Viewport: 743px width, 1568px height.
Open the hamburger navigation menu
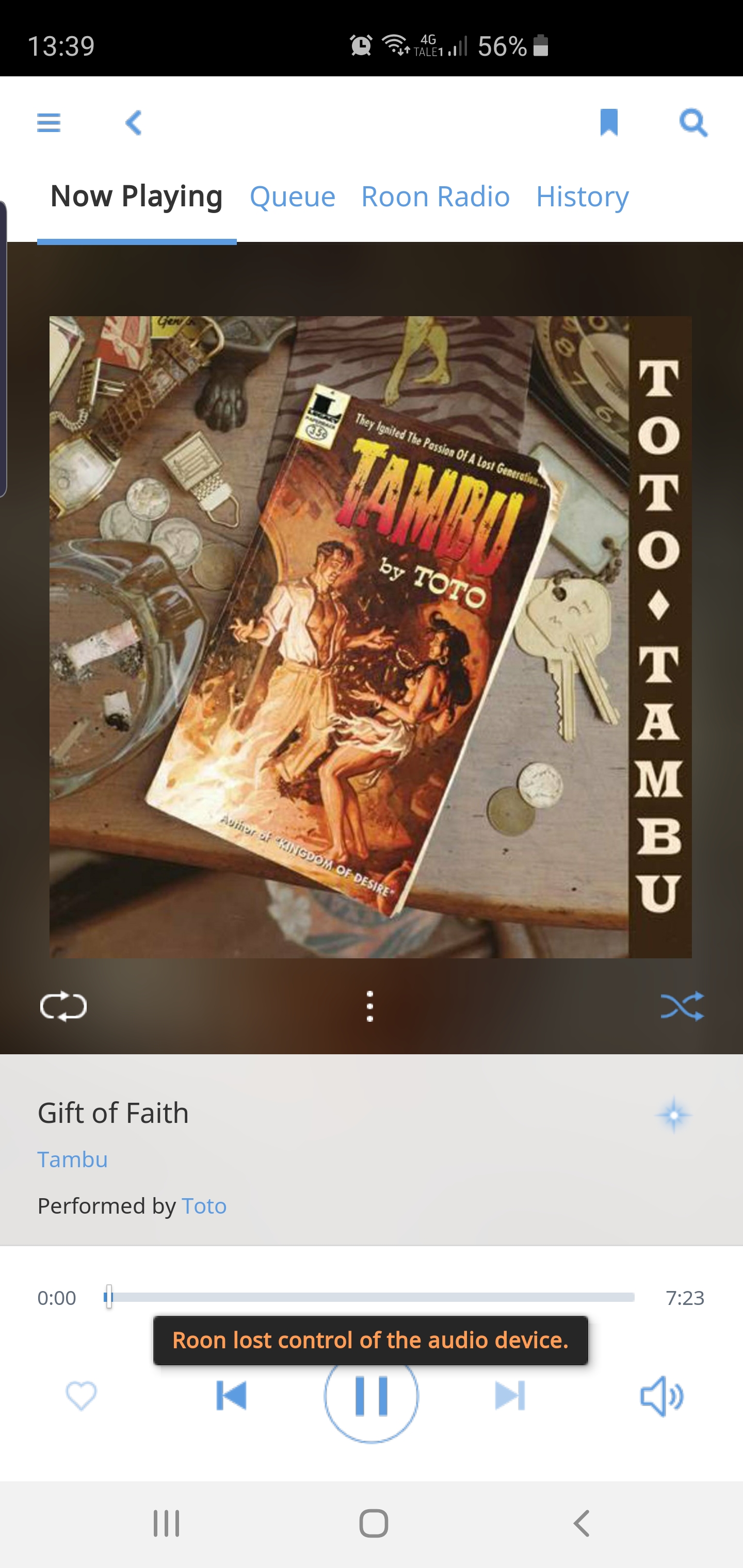click(49, 122)
